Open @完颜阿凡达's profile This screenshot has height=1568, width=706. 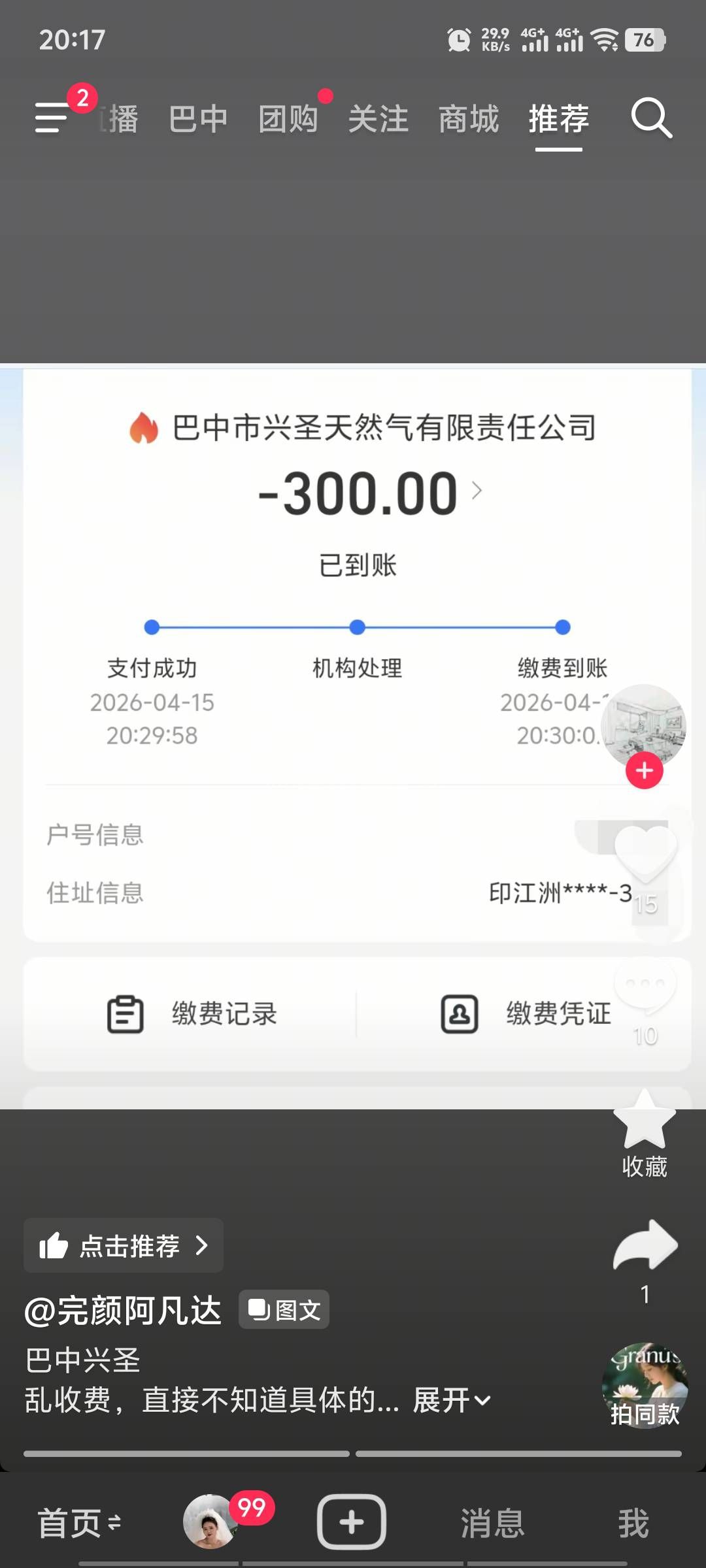pos(123,1311)
